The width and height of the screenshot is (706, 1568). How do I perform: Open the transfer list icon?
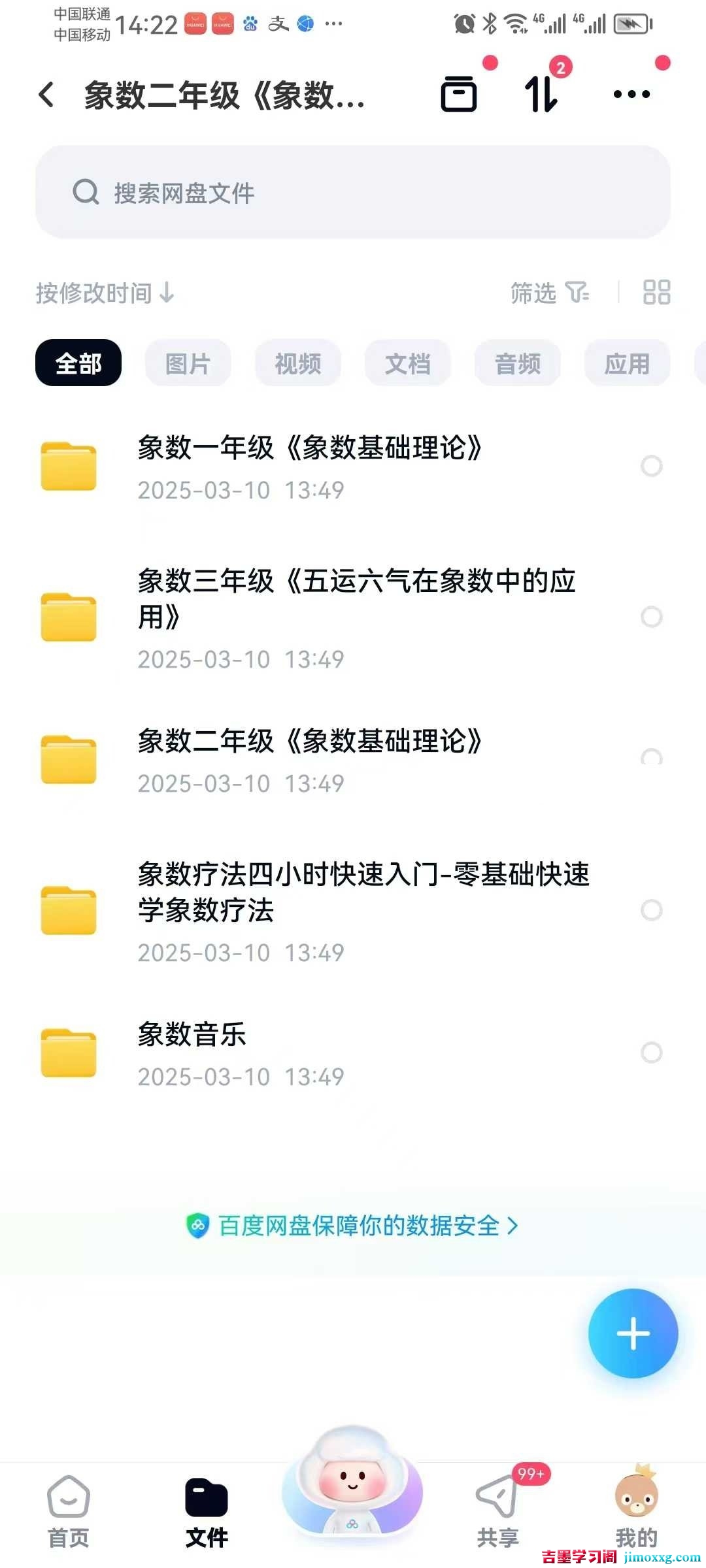click(x=541, y=94)
